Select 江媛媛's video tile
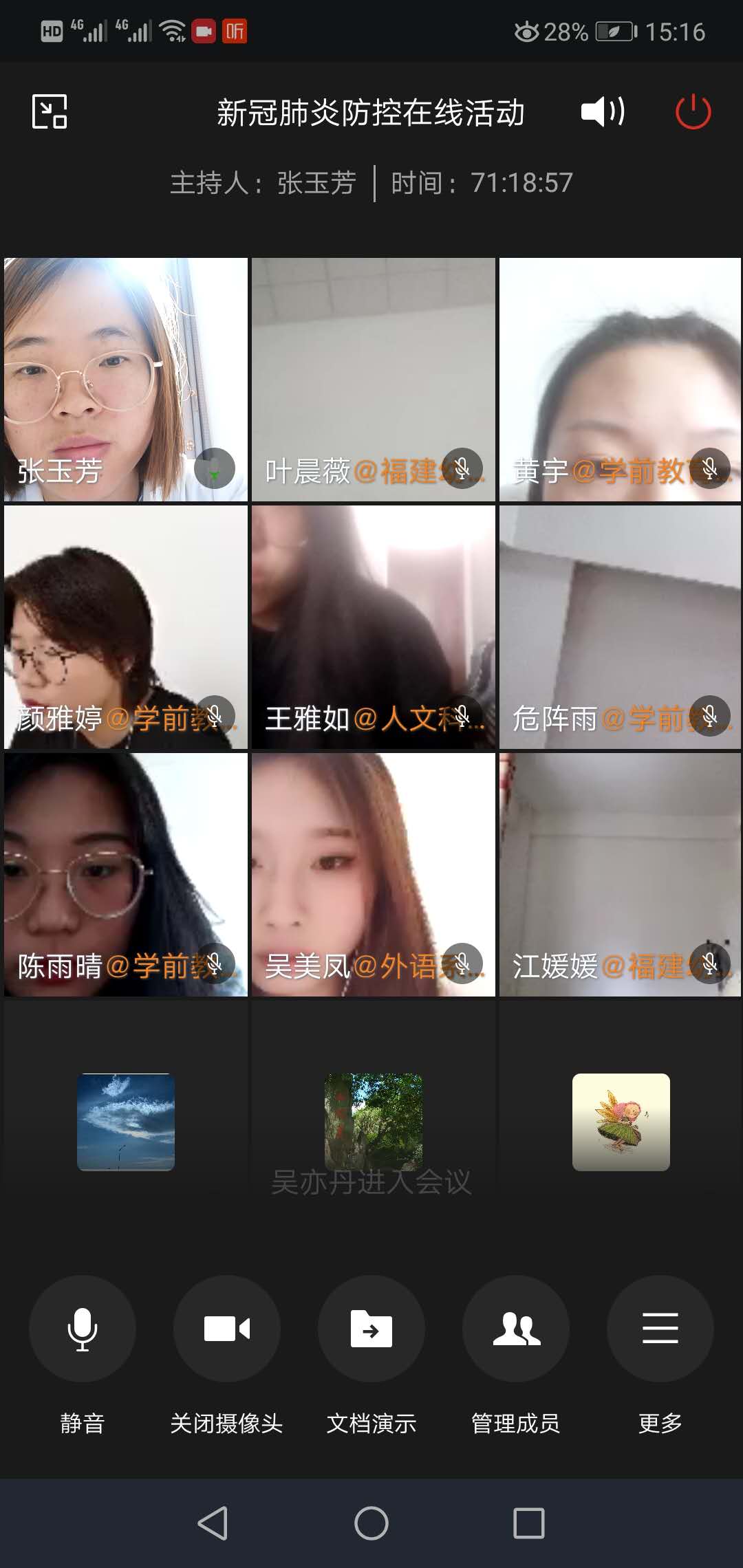Screen dimensions: 743x1568 point(621,874)
